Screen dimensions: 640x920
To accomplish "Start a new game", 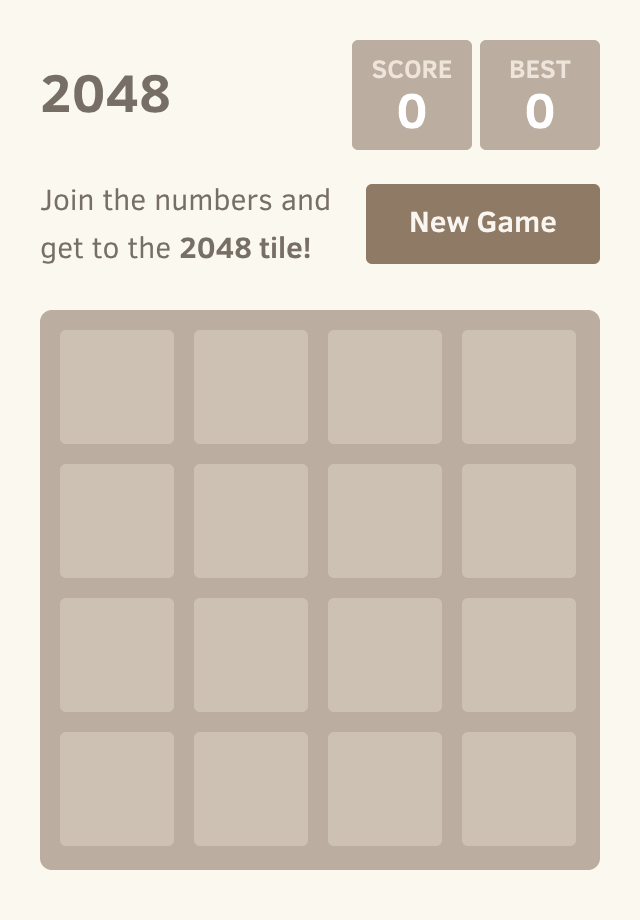I will [482, 223].
